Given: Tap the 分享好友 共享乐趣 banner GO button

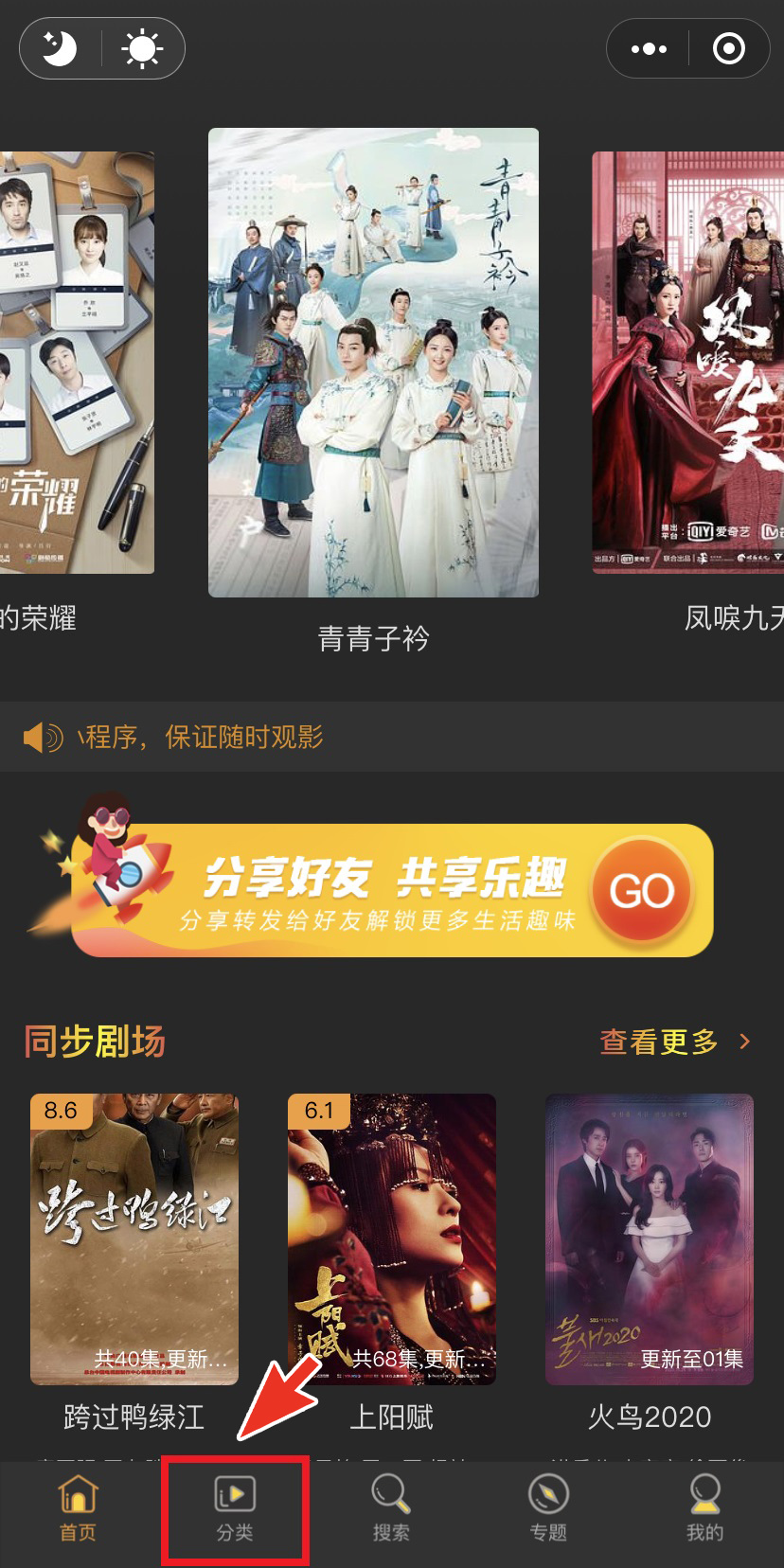Looking at the screenshot, I should [x=642, y=890].
